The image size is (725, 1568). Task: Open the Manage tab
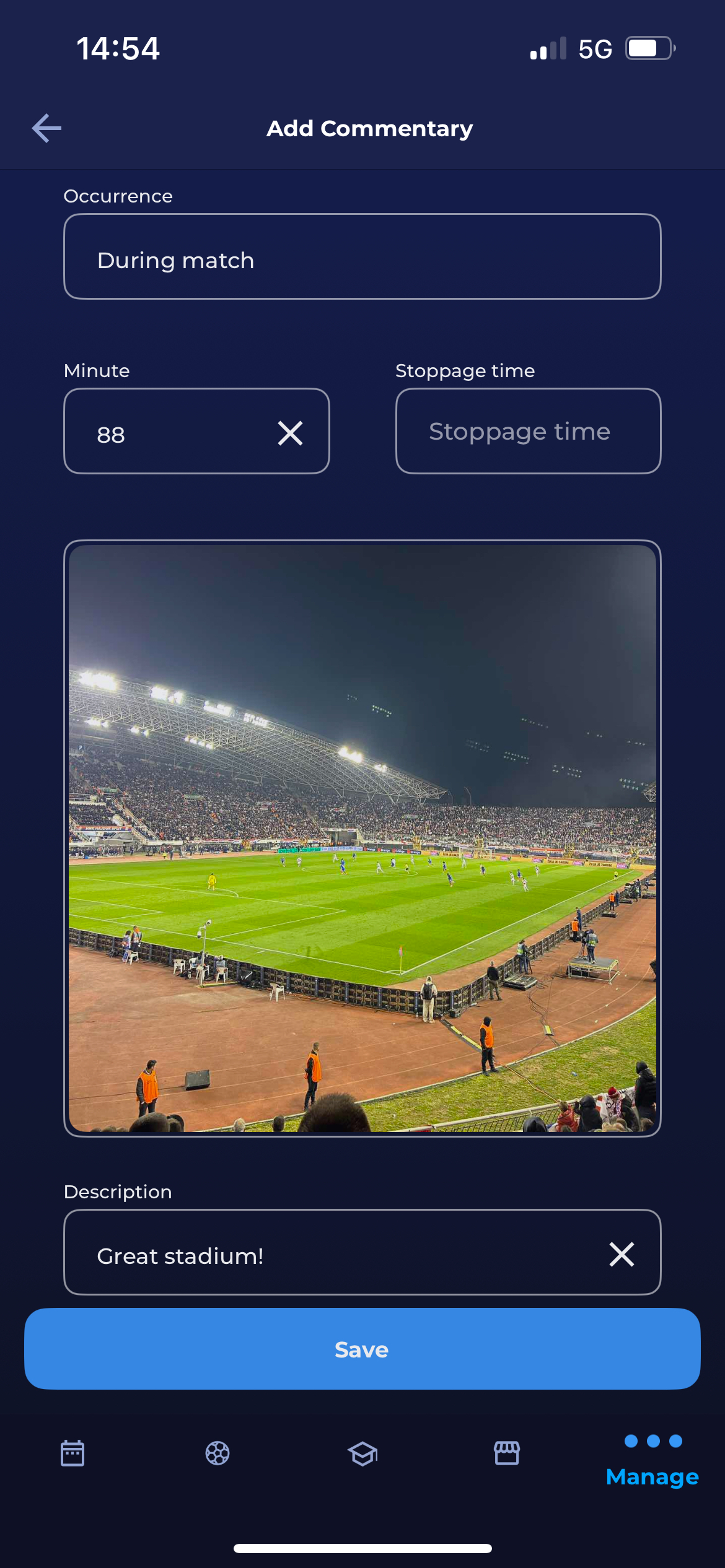point(652,1459)
